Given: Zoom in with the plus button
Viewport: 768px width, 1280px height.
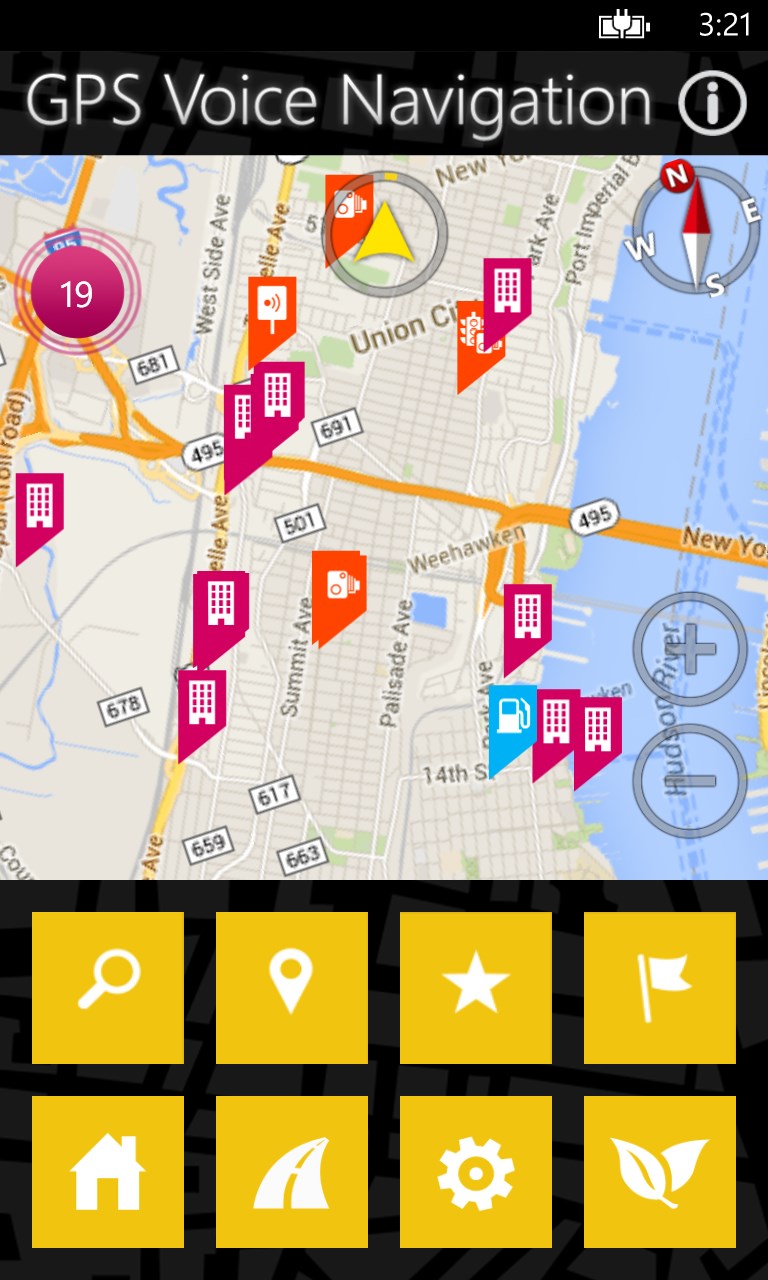Looking at the screenshot, I should tap(690, 649).
